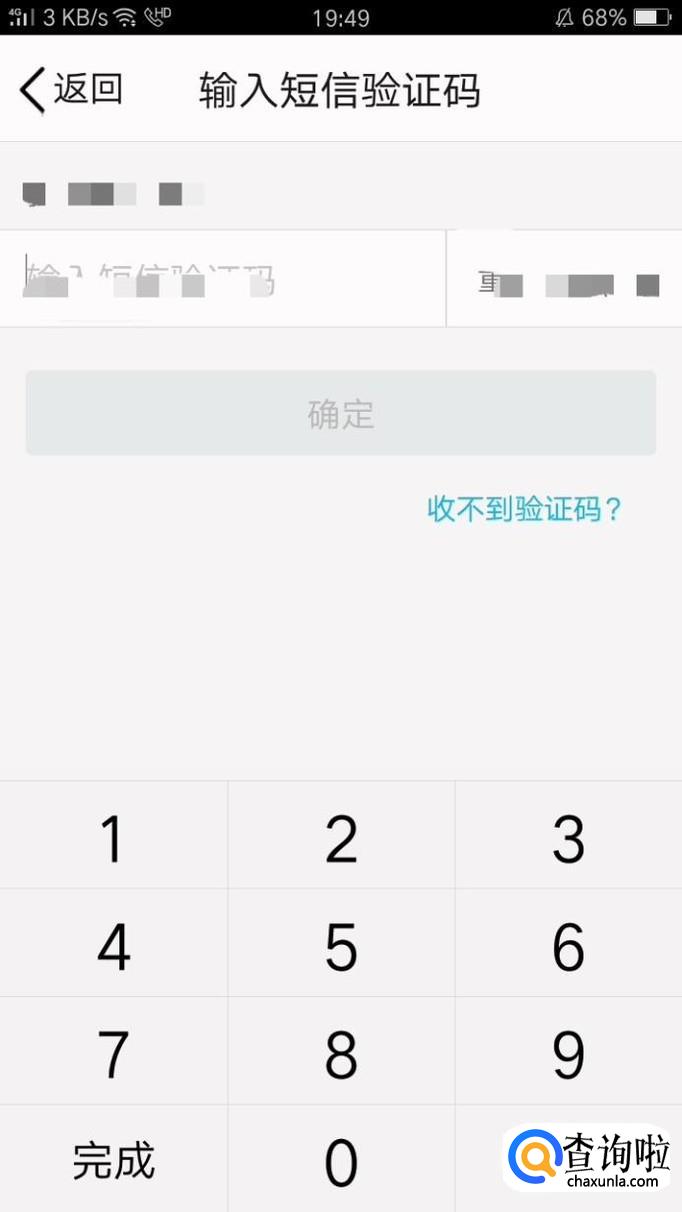Tap key 1 on the numeric keypad

pyautogui.click(x=113, y=836)
